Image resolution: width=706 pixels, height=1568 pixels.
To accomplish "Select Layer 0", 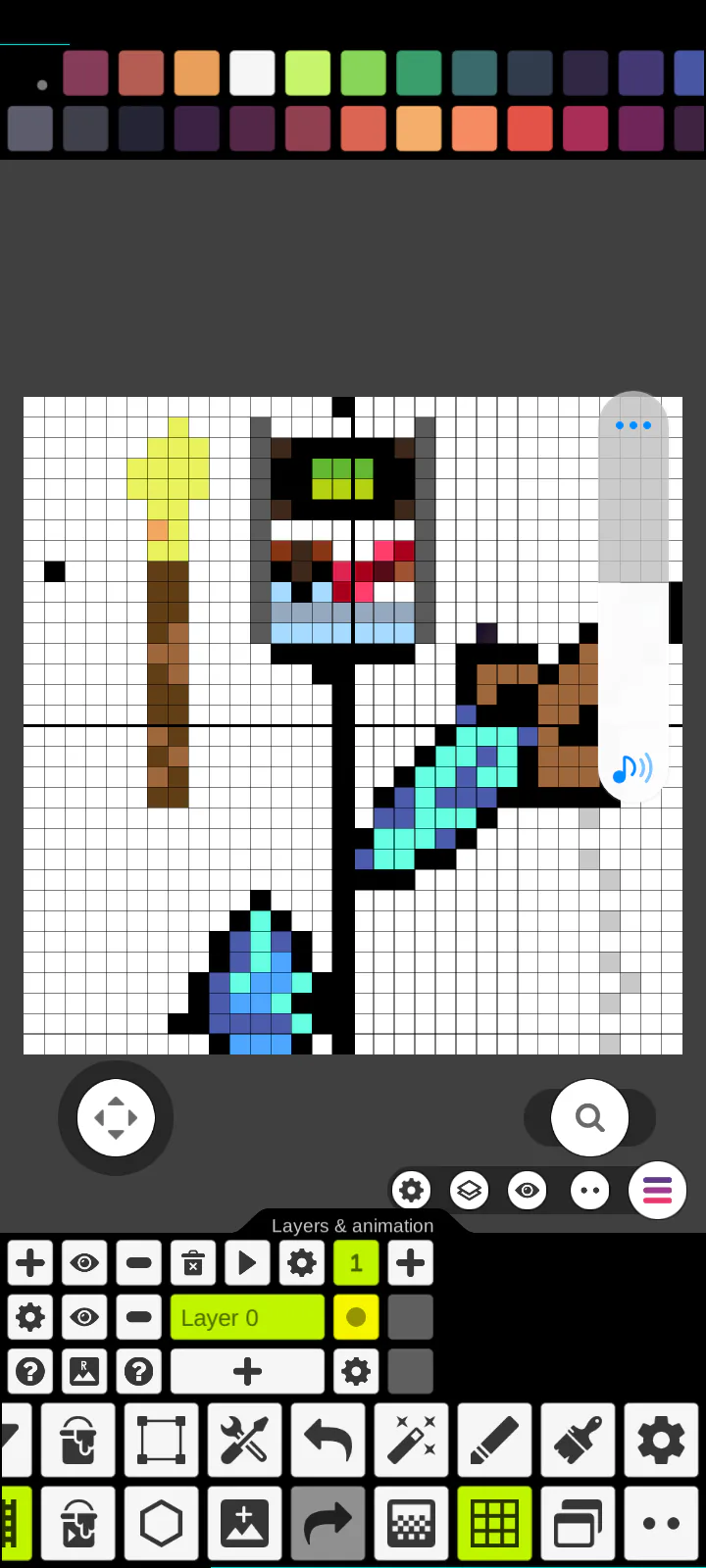I will 247,1317.
